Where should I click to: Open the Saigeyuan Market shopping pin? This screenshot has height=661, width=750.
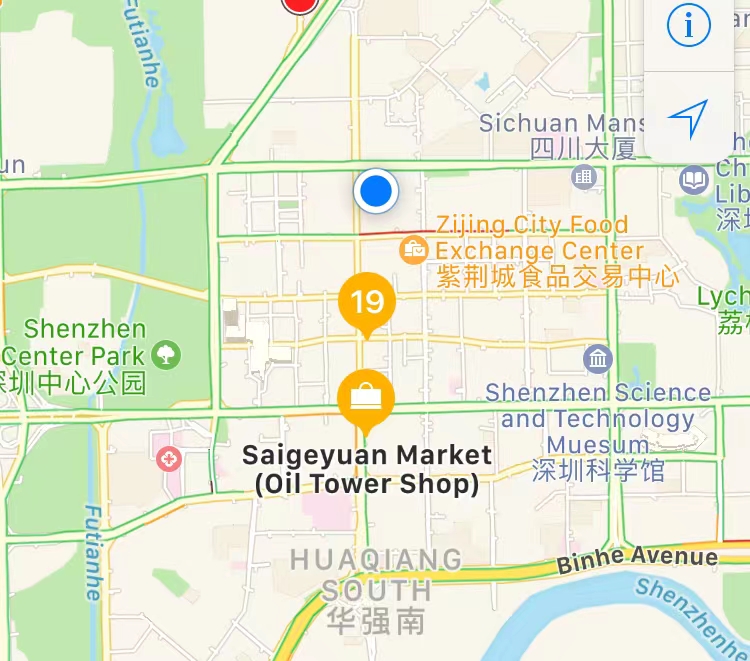coord(366,397)
